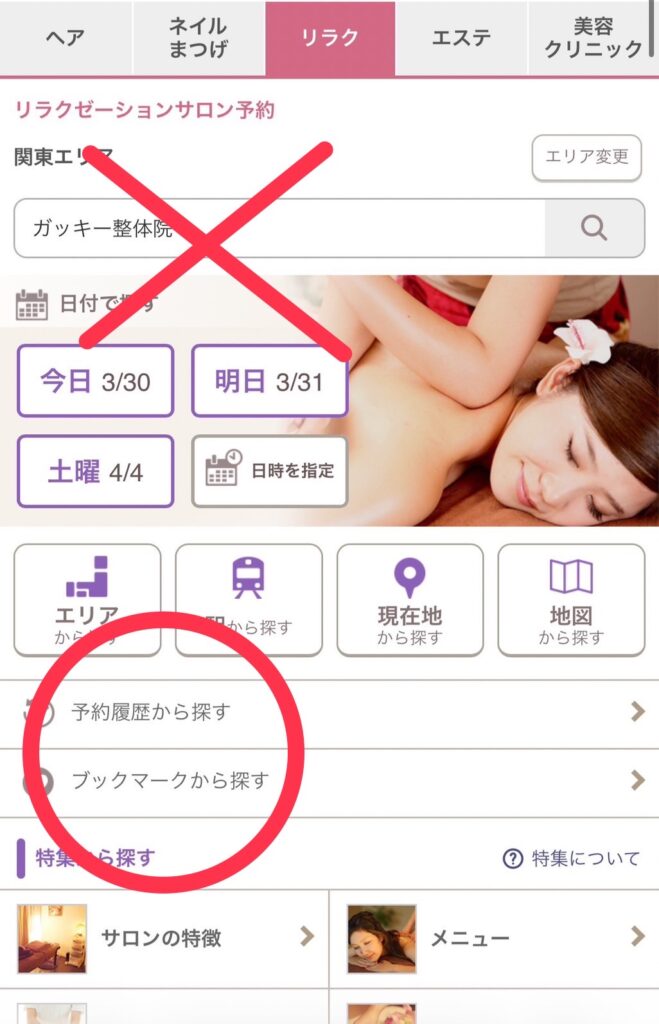The width and height of the screenshot is (659, 1024).
Task: Open the メニュー feature card
Action: pyautogui.click(x=494, y=938)
